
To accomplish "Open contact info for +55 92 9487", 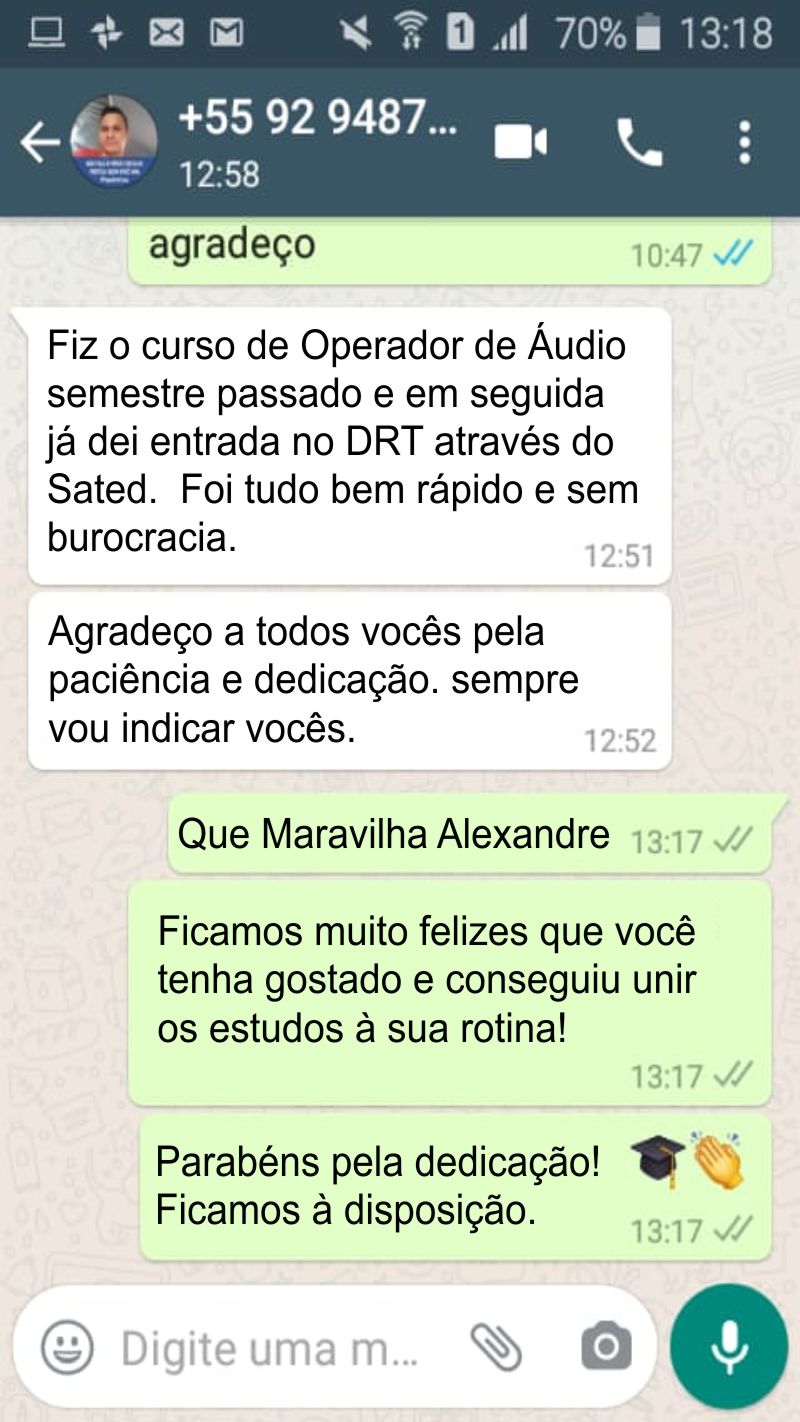I will (x=317, y=120).
